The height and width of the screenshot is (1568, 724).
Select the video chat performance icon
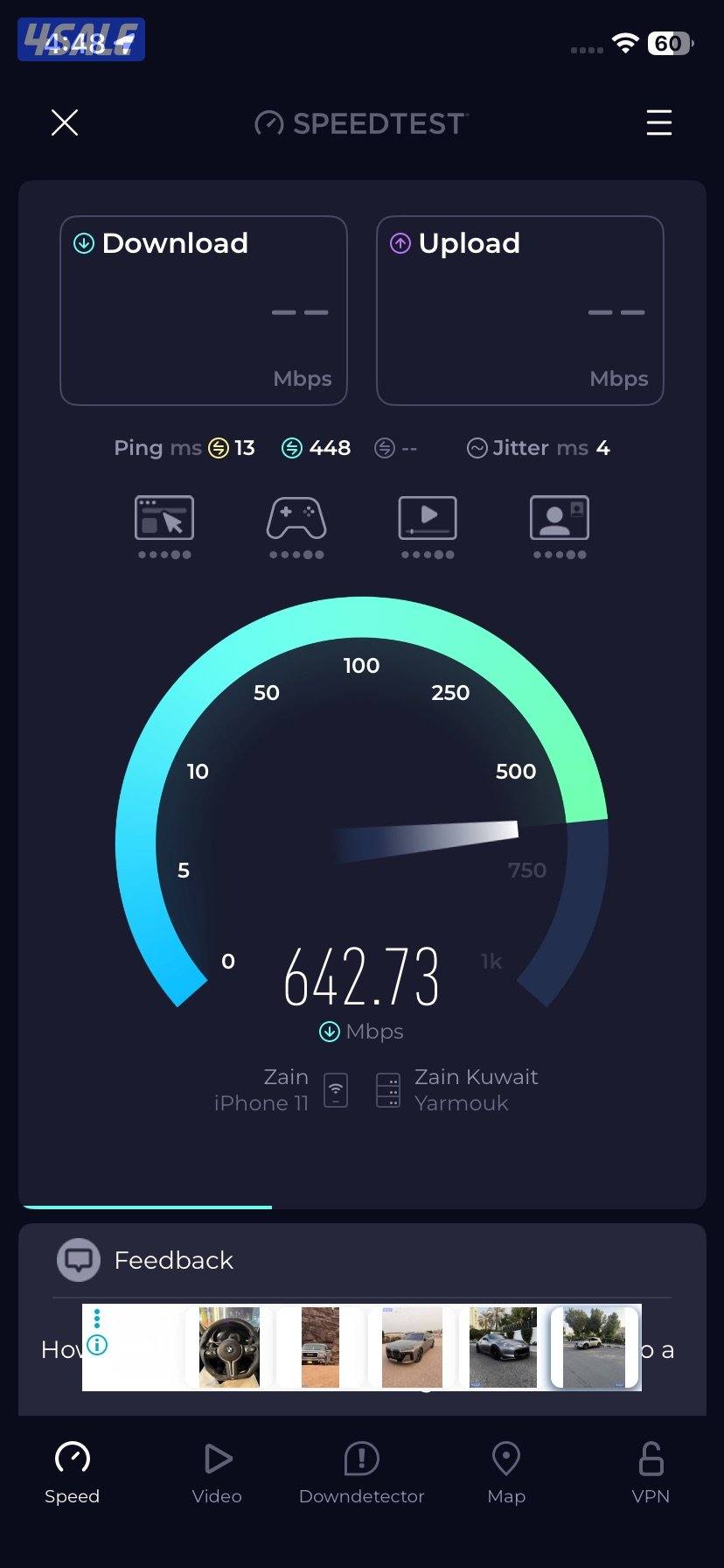click(560, 518)
